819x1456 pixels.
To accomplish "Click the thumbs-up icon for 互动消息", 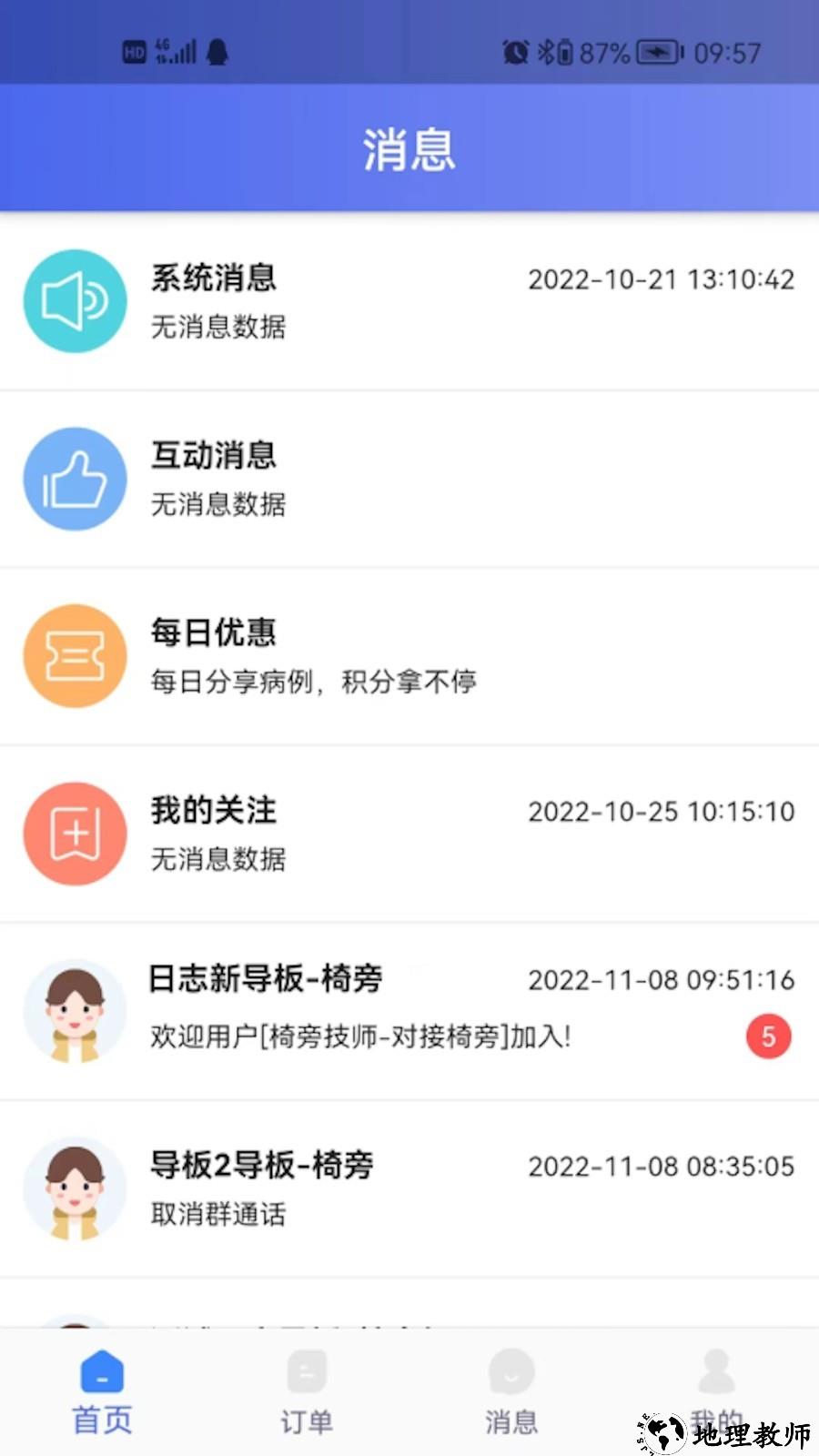I will [x=76, y=480].
